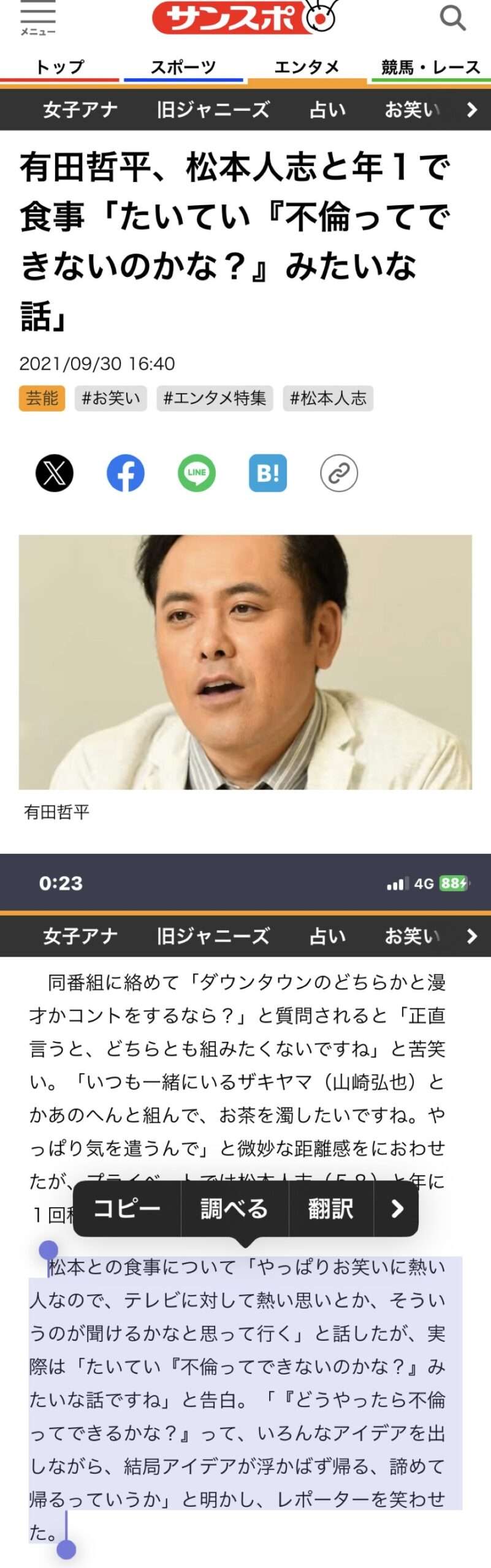Copy the article link icon
491x1568 pixels.
coord(339,473)
